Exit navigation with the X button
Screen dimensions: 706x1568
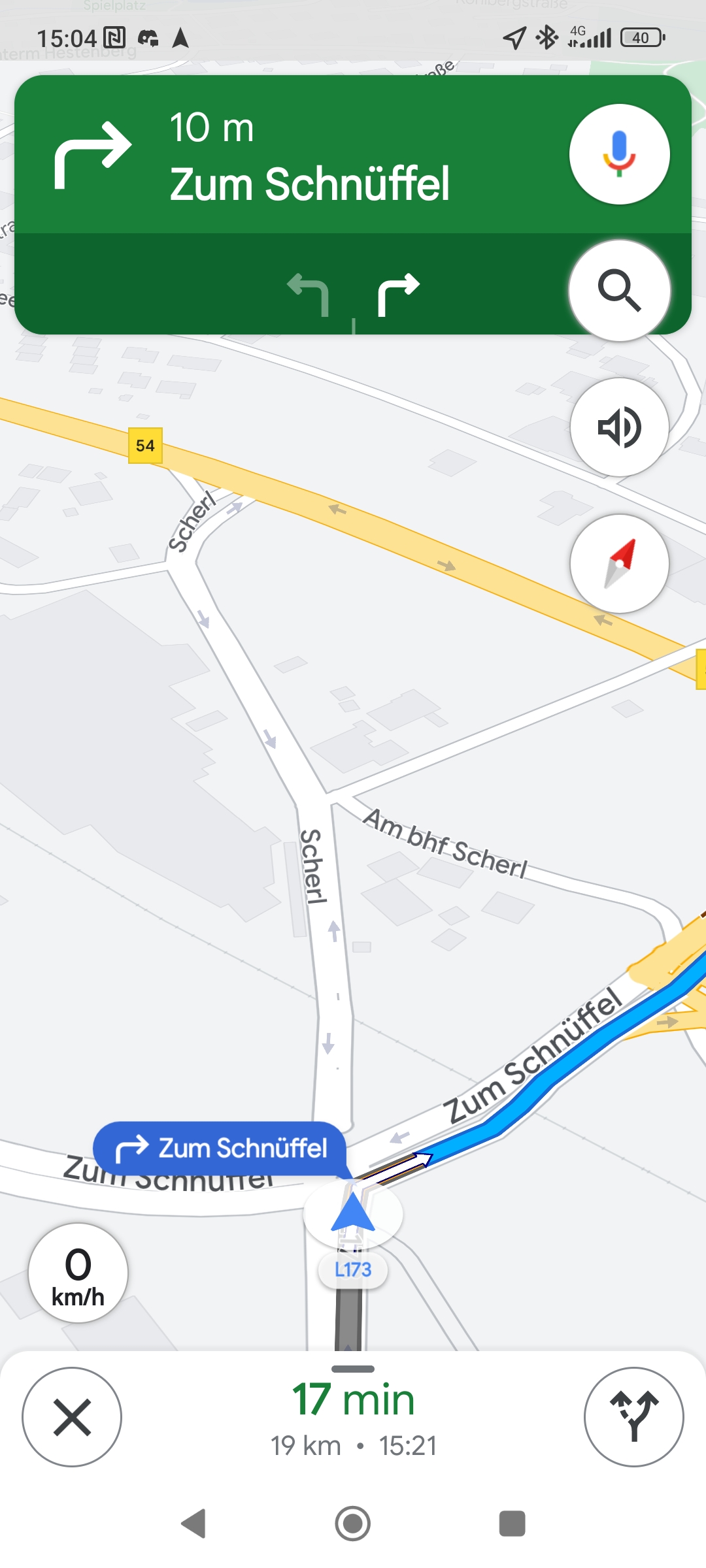72,1416
